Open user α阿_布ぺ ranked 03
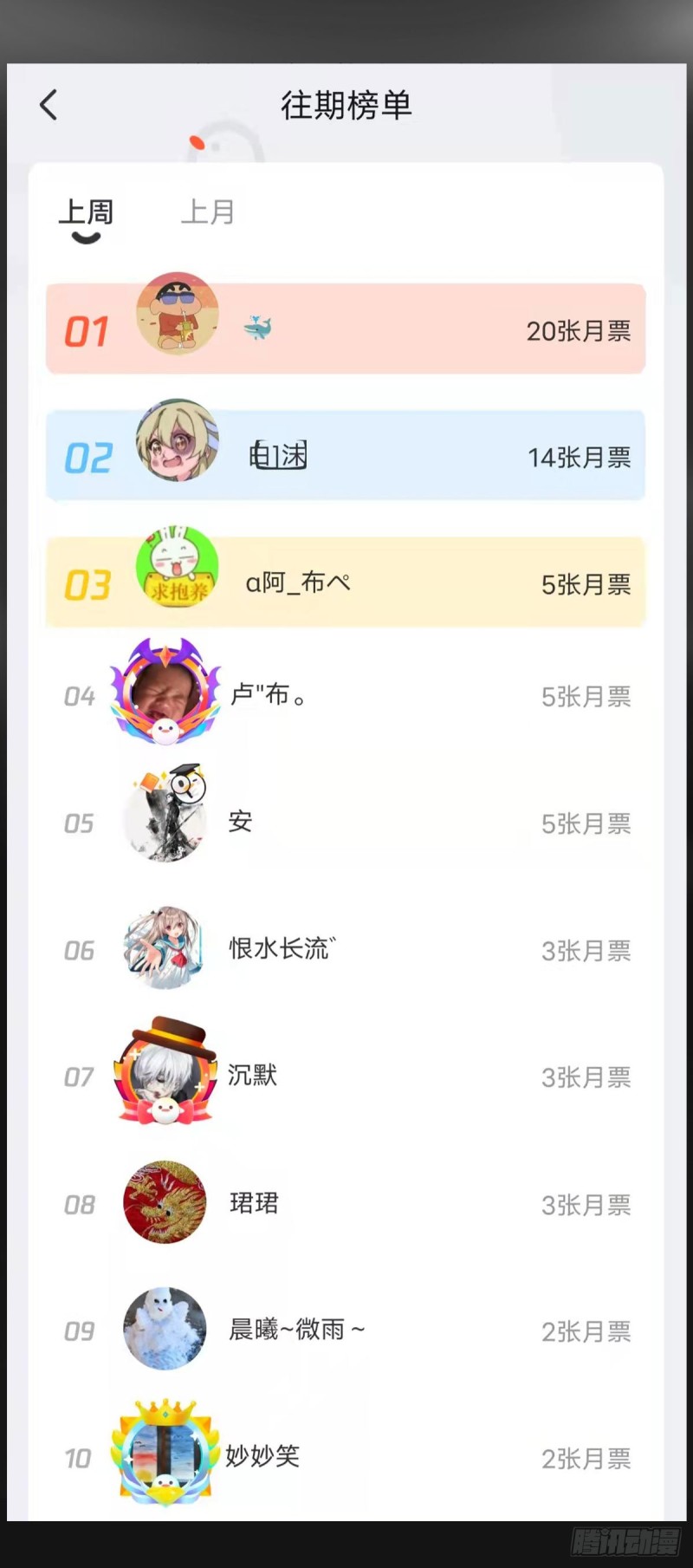The width and height of the screenshot is (693, 1568). [x=346, y=582]
